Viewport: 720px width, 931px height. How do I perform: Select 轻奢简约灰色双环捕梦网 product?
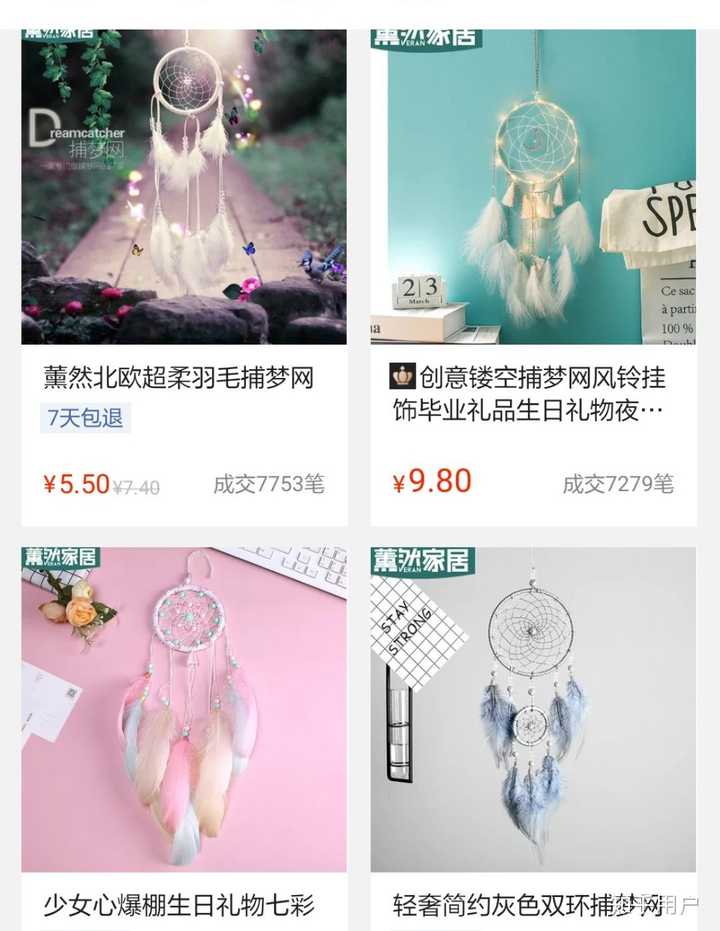533,710
